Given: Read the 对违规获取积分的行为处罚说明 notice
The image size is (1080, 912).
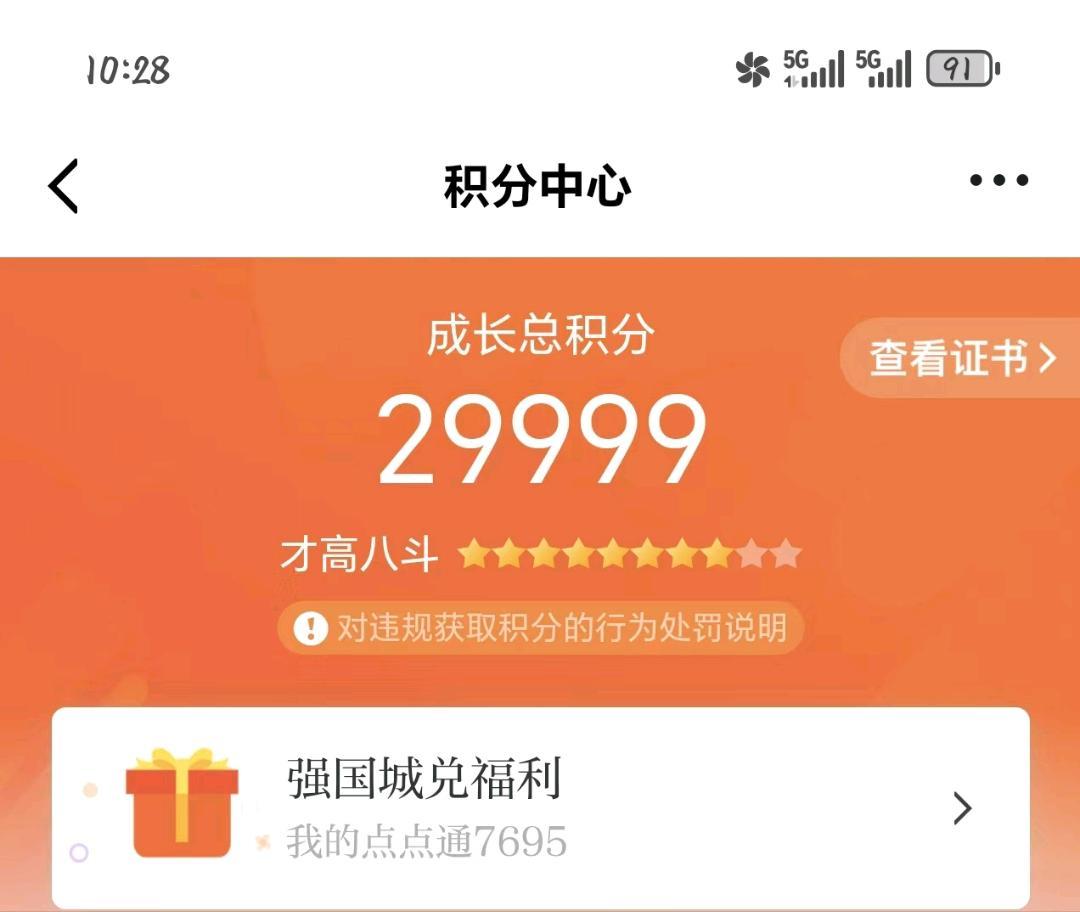Looking at the screenshot, I should [541, 628].
